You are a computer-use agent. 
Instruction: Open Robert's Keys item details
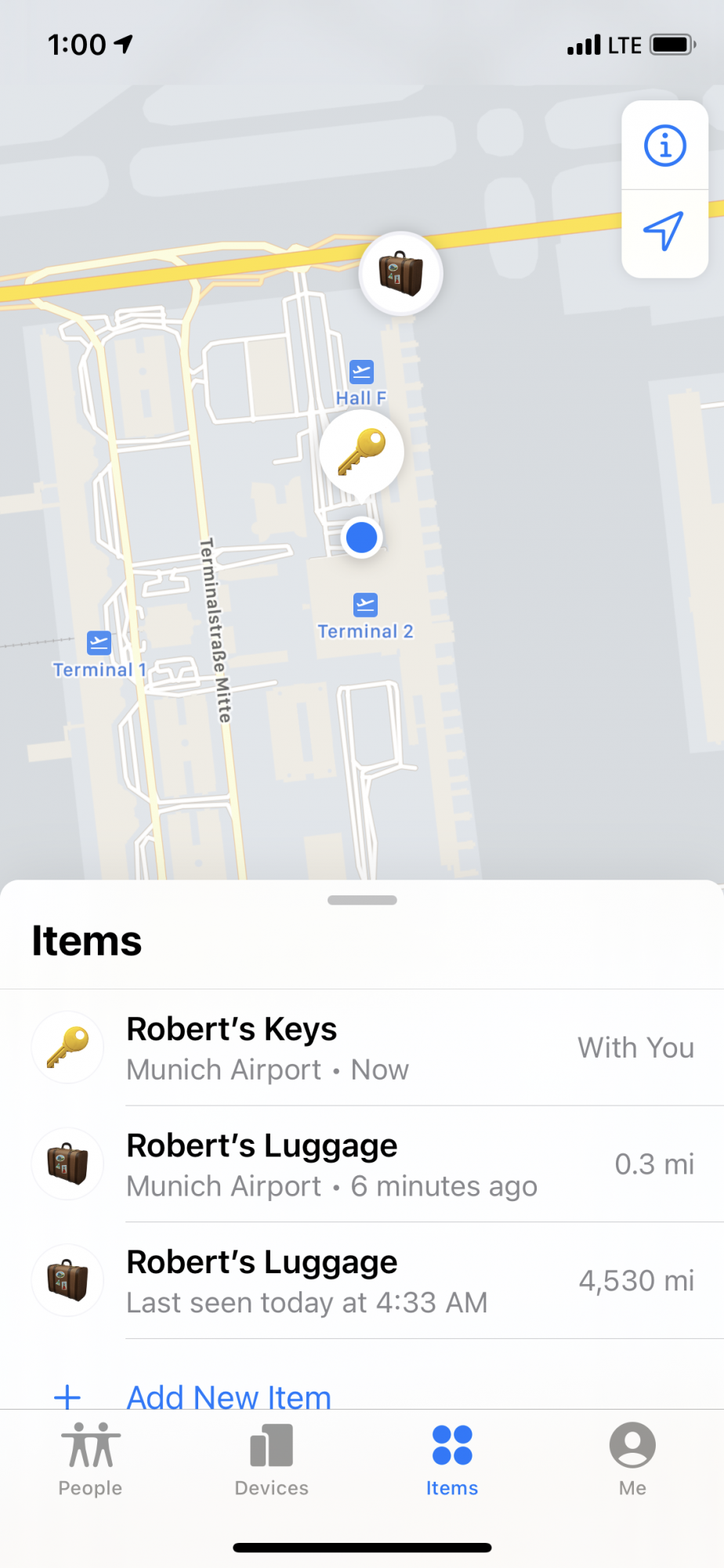click(362, 1047)
